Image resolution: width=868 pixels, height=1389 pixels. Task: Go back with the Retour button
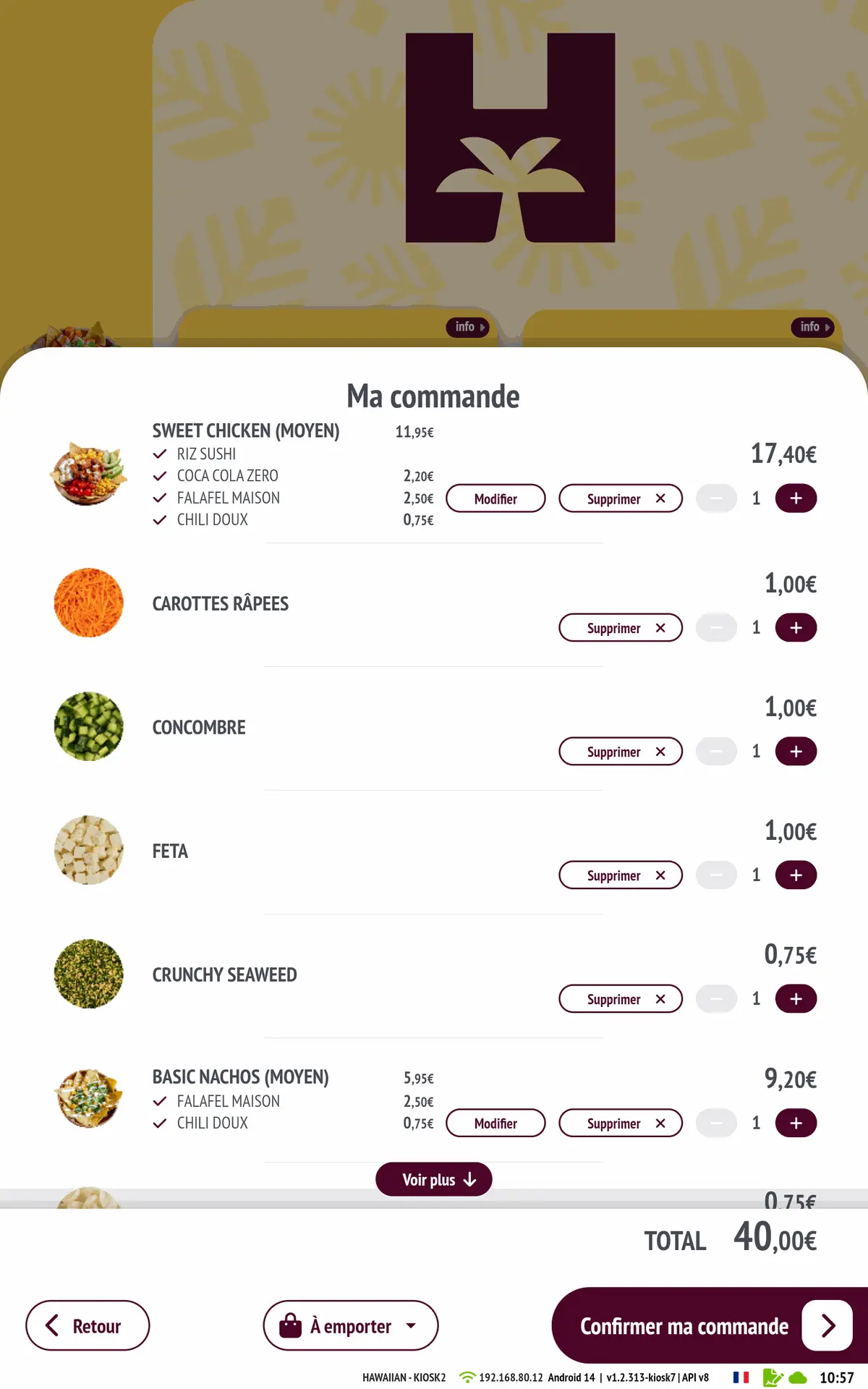coord(88,1325)
